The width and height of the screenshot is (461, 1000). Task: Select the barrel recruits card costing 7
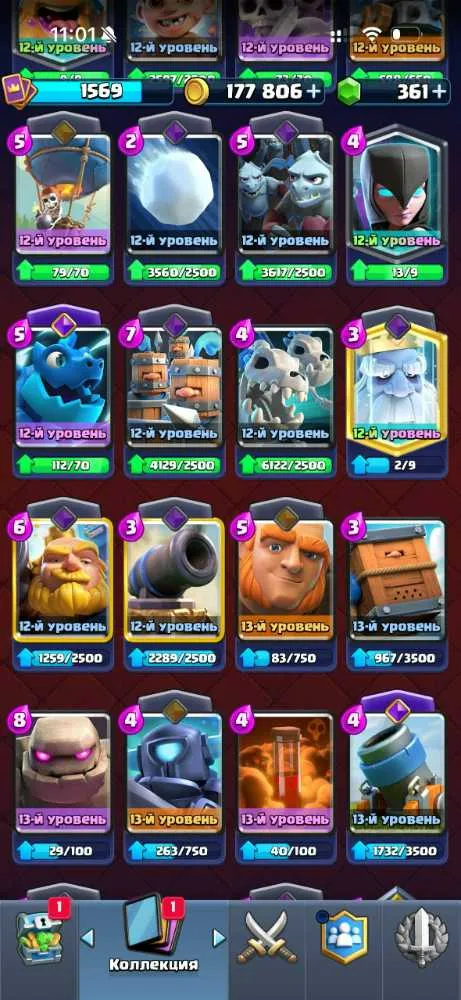[174, 392]
